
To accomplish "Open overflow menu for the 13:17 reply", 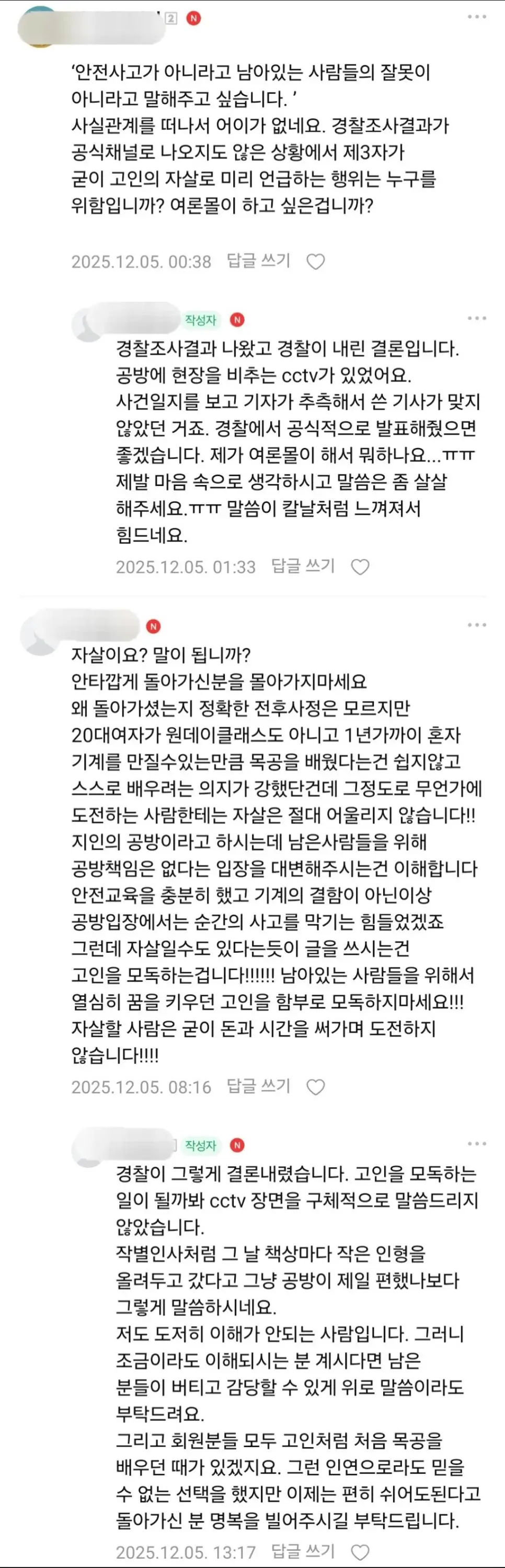I will click(x=476, y=1144).
